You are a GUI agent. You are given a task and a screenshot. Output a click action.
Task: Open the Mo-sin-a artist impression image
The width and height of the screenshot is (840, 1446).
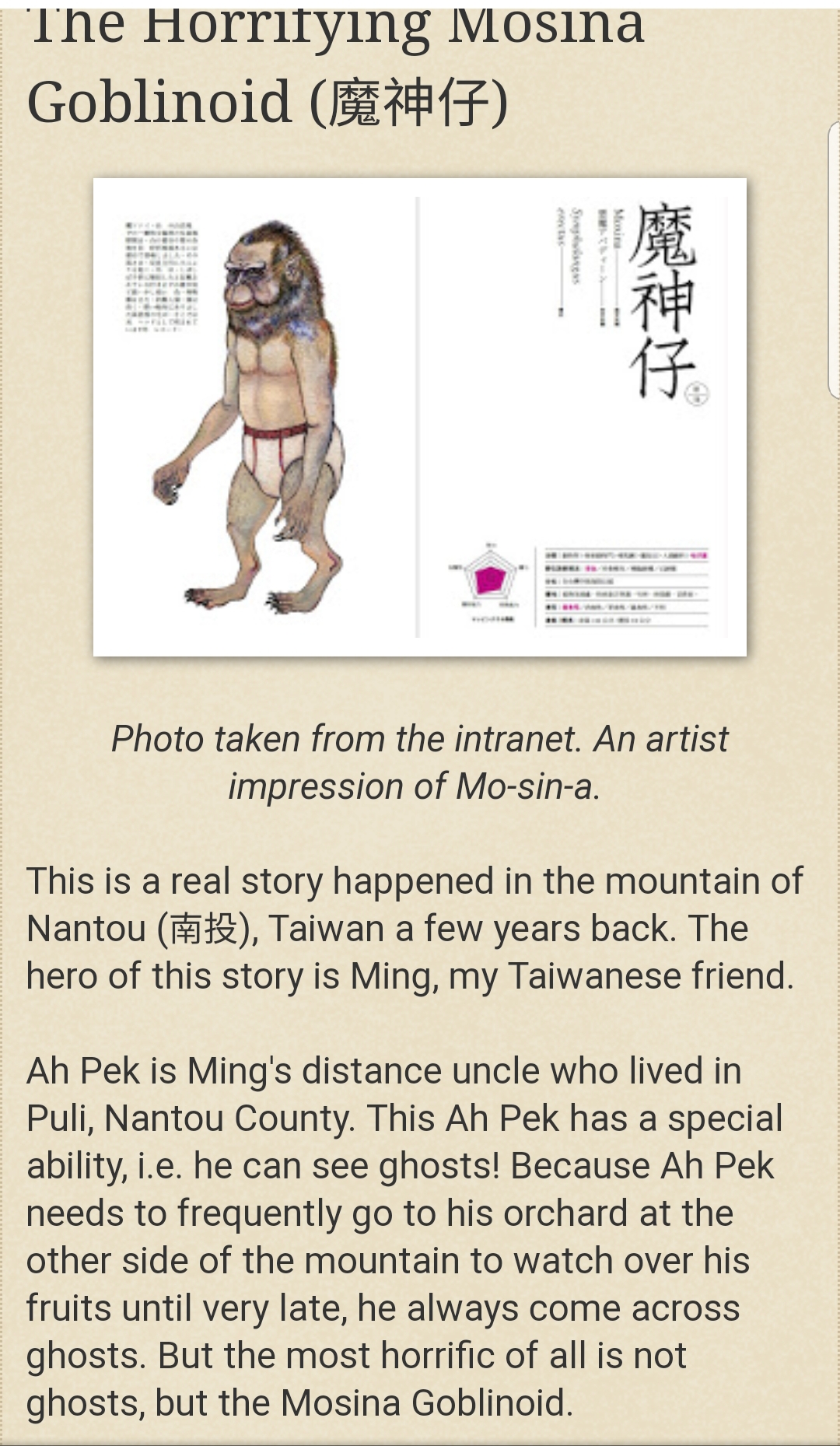[x=420, y=417]
